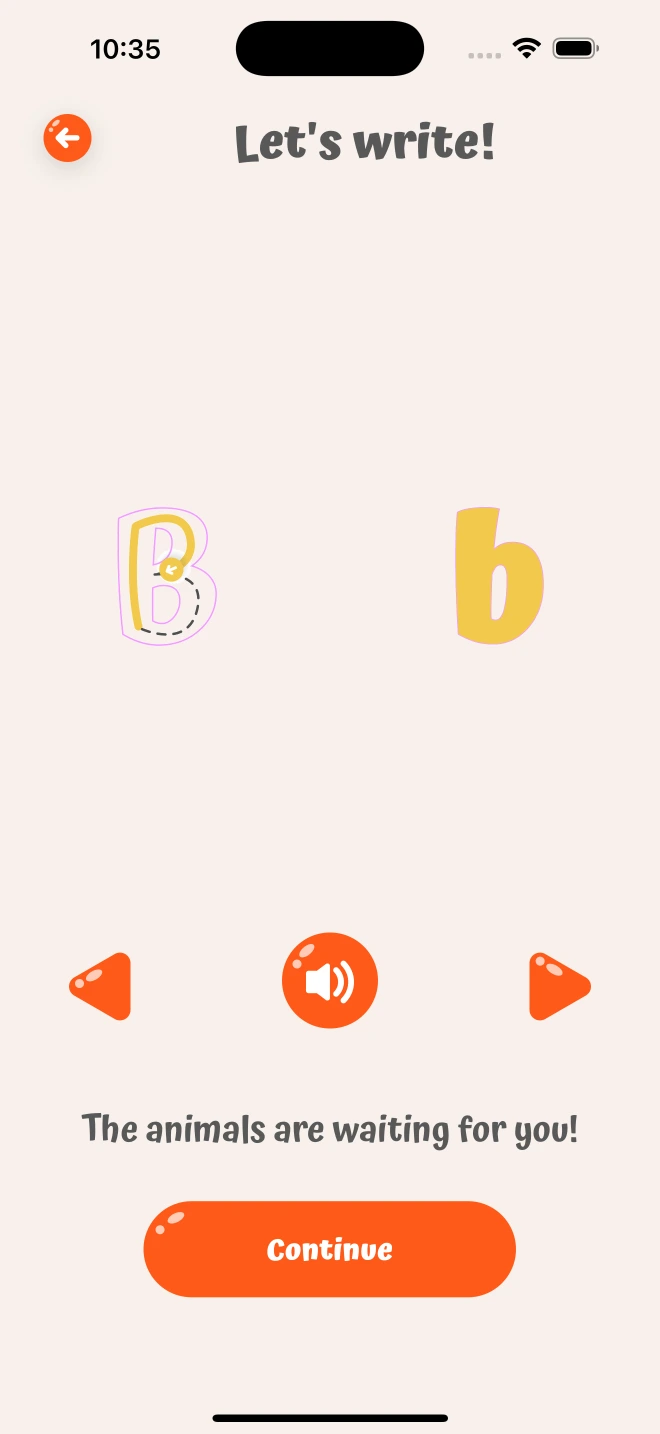Tap the Continue button
Viewport: 660px width, 1434px height.
[330, 1249]
